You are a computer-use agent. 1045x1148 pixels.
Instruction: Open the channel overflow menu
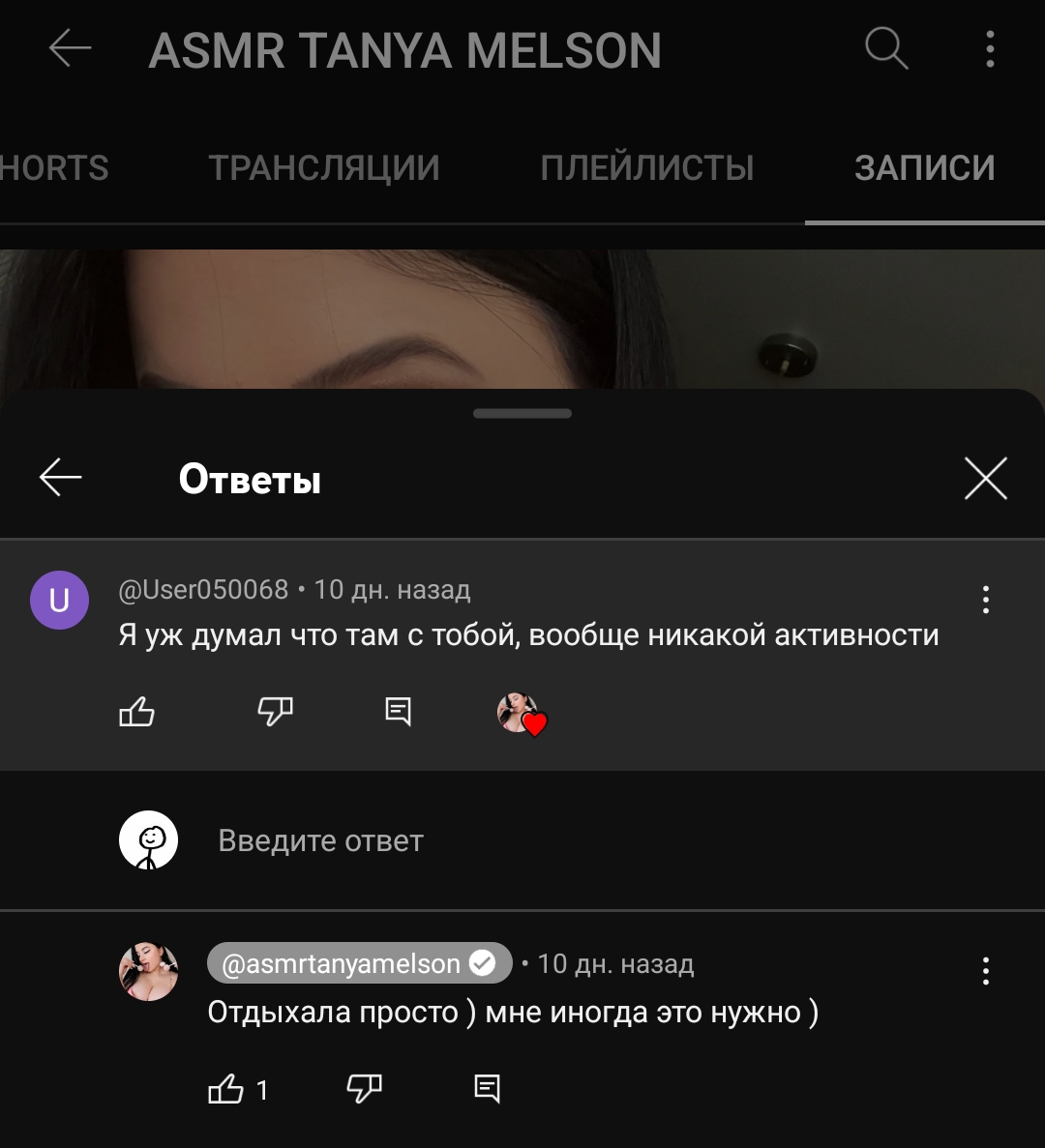tap(990, 48)
